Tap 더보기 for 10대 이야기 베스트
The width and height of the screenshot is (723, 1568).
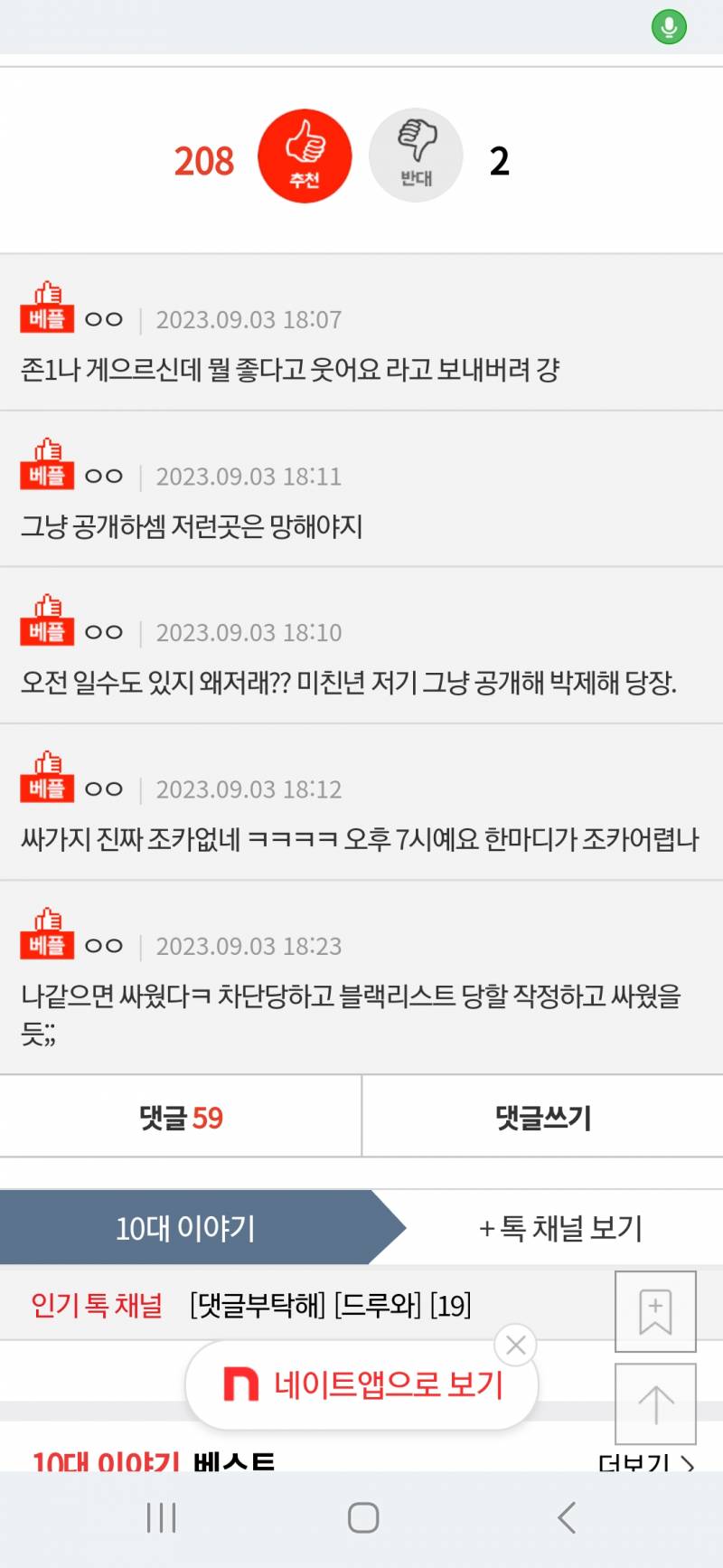[x=645, y=1462]
